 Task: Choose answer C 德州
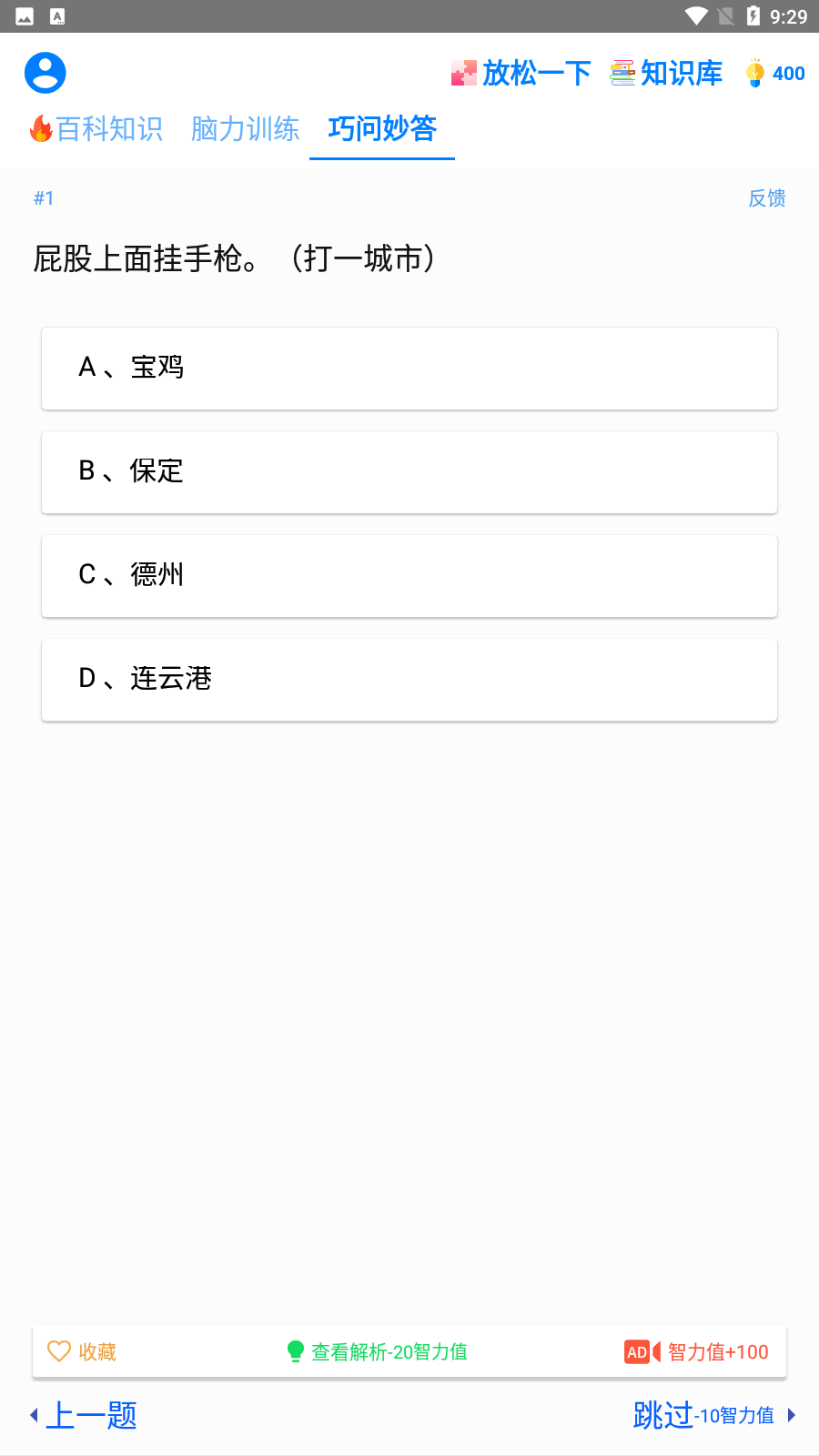[x=409, y=575]
